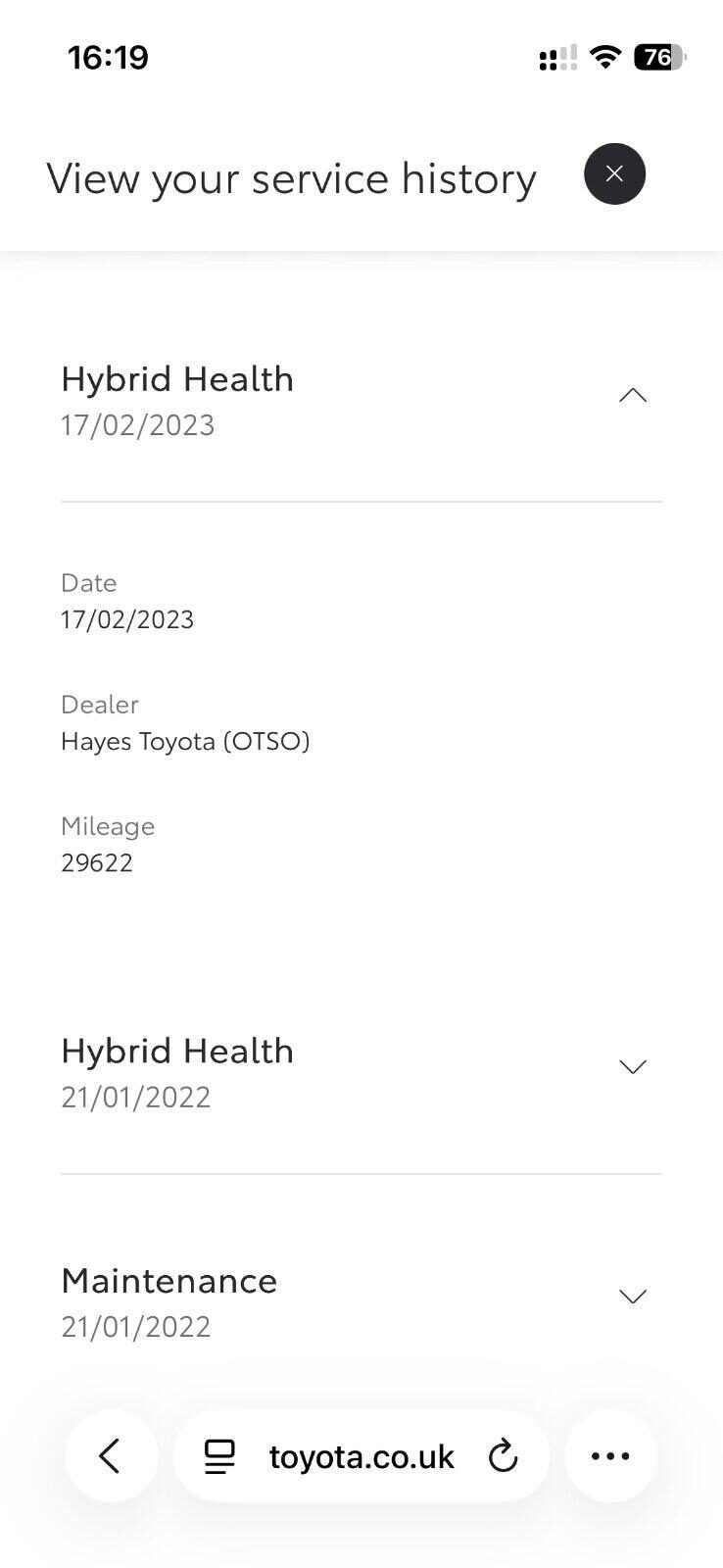The height and width of the screenshot is (1568, 723).
Task: Open the browser more options menu
Action: click(609, 1456)
